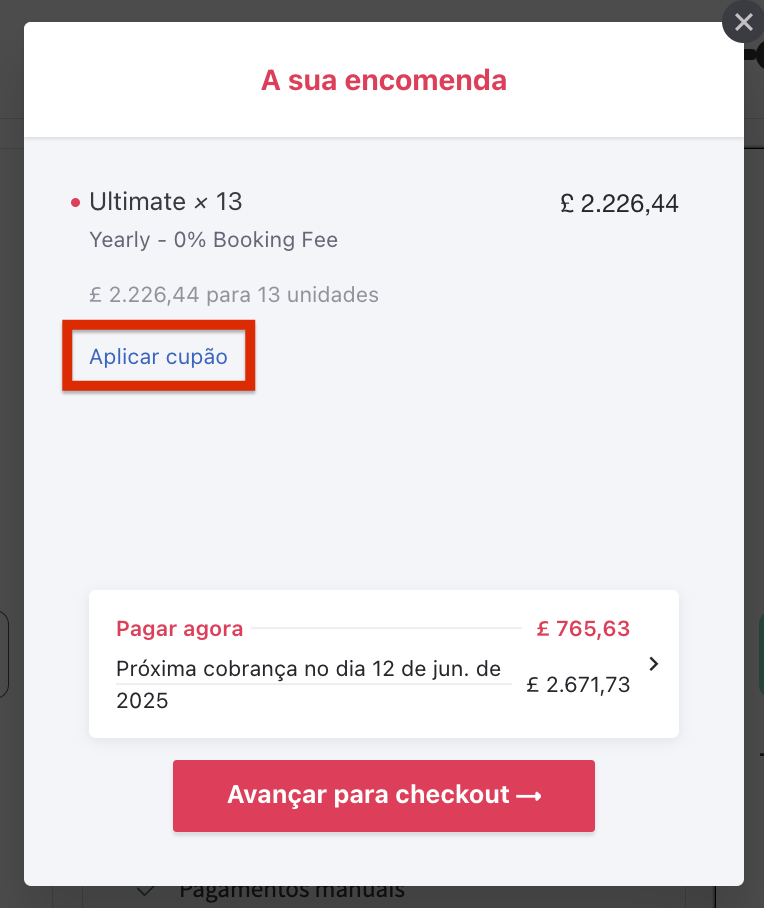Select the £ 2.226,44 line item price

(618, 202)
